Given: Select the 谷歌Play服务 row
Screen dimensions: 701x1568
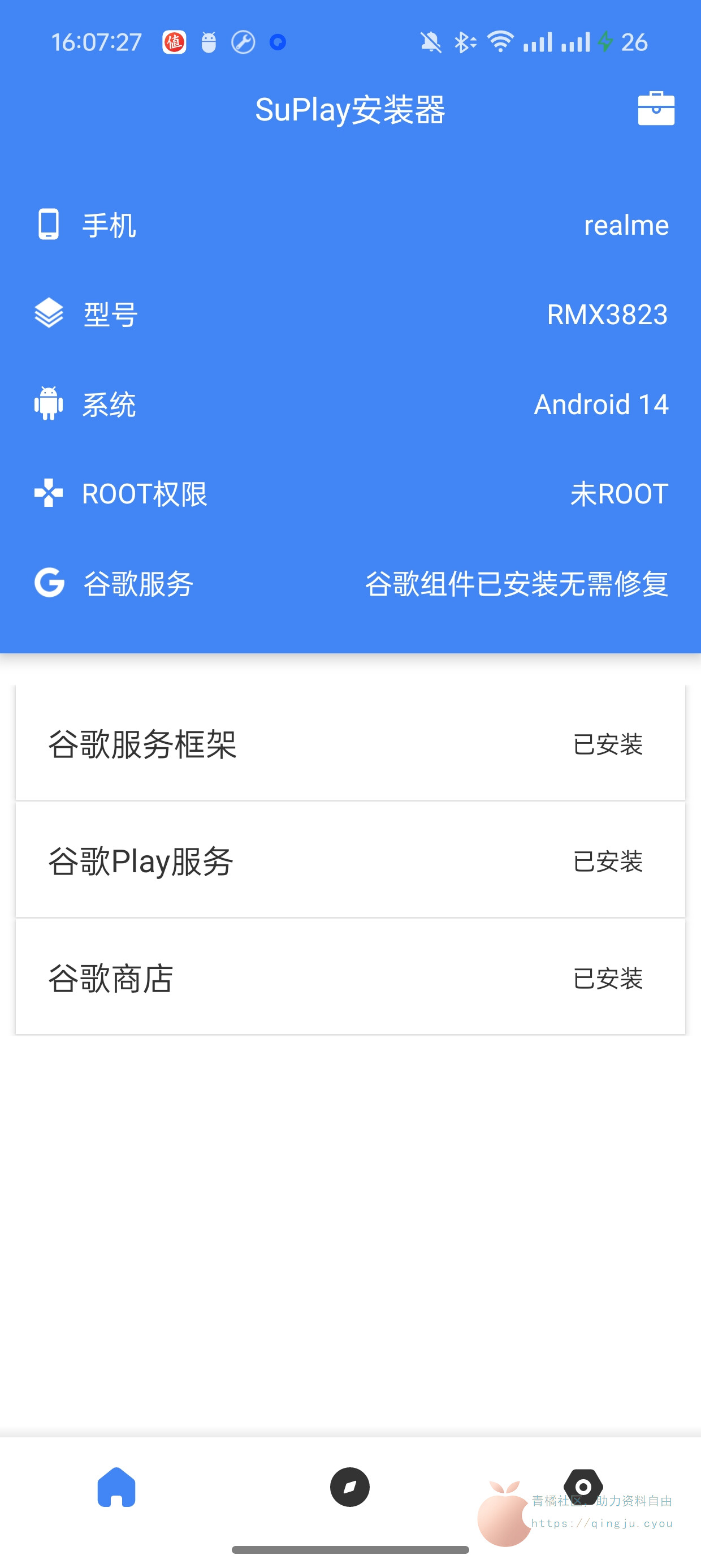Looking at the screenshot, I should tap(350, 861).
